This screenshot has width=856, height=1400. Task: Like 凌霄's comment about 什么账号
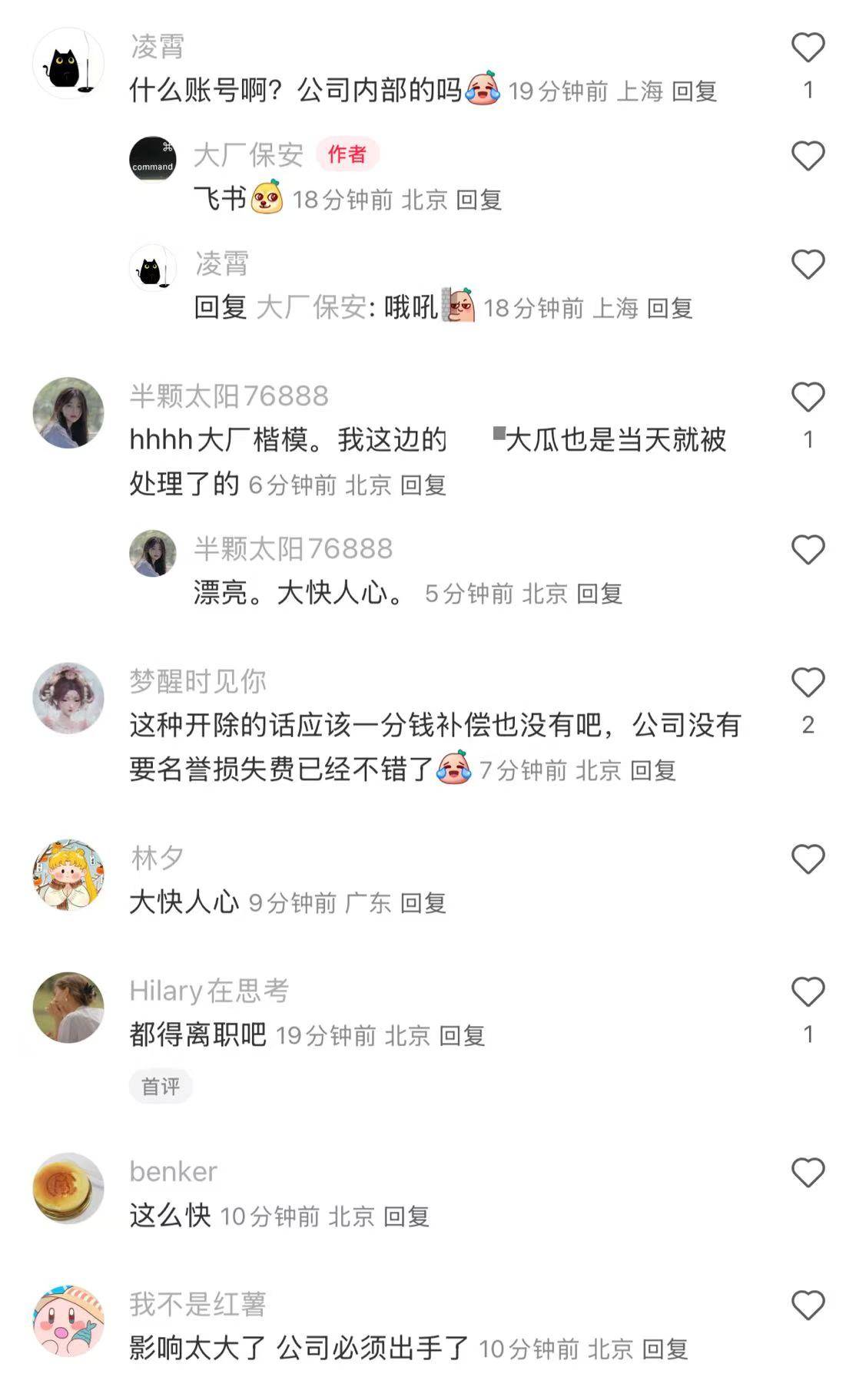(x=808, y=48)
